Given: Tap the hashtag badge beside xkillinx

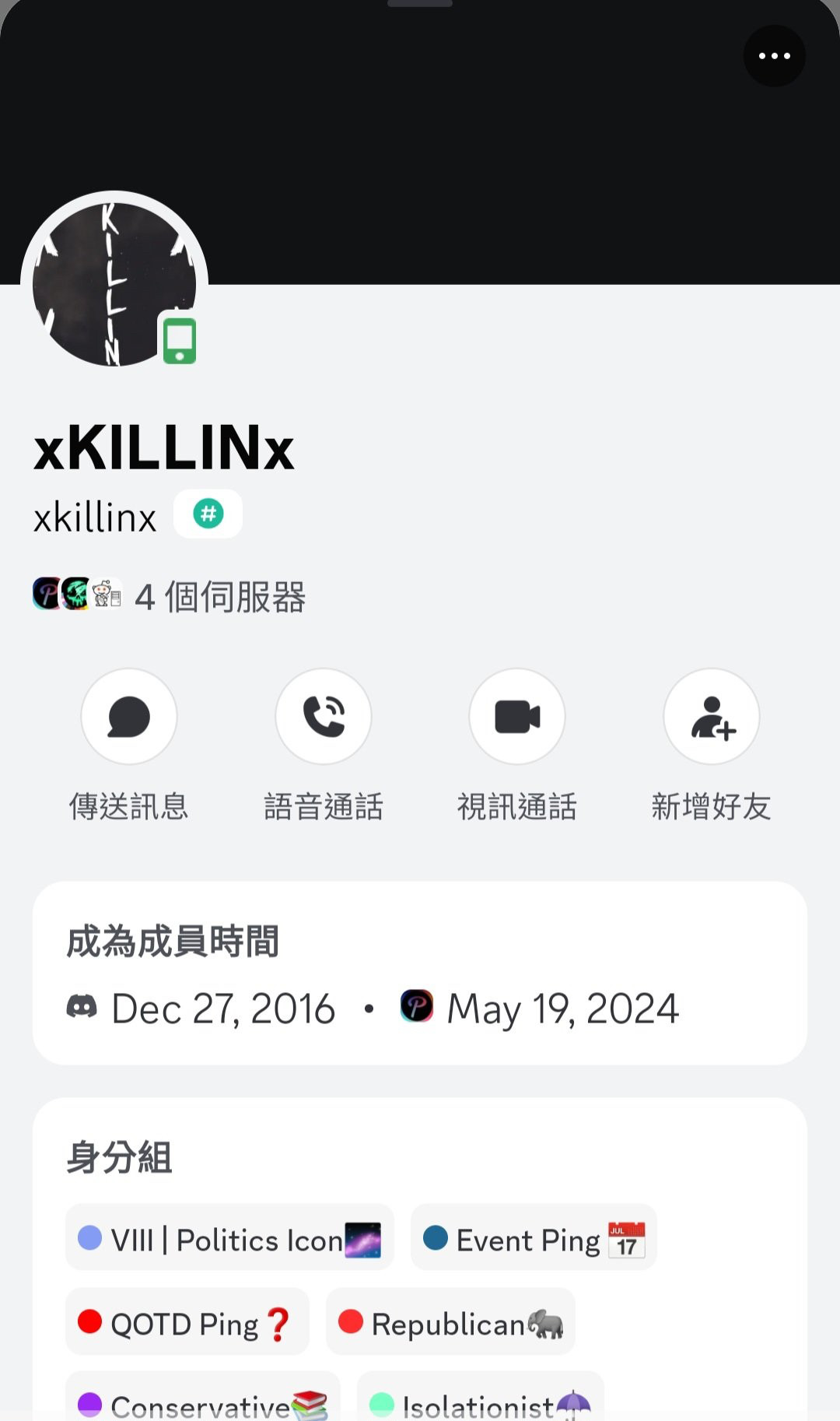Looking at the screenshot, I should 208,514.
